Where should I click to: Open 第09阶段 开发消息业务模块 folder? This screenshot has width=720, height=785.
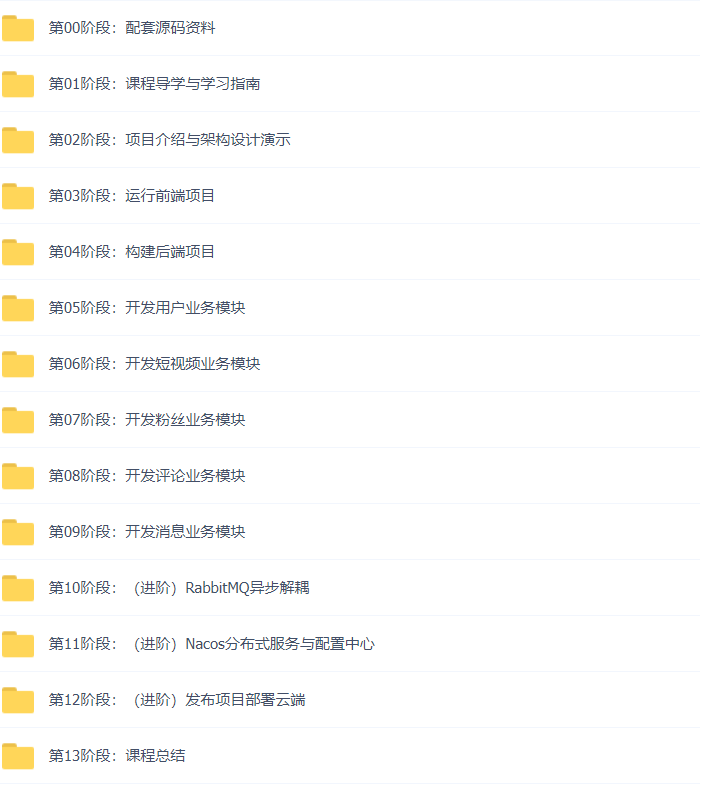point(146,532)
